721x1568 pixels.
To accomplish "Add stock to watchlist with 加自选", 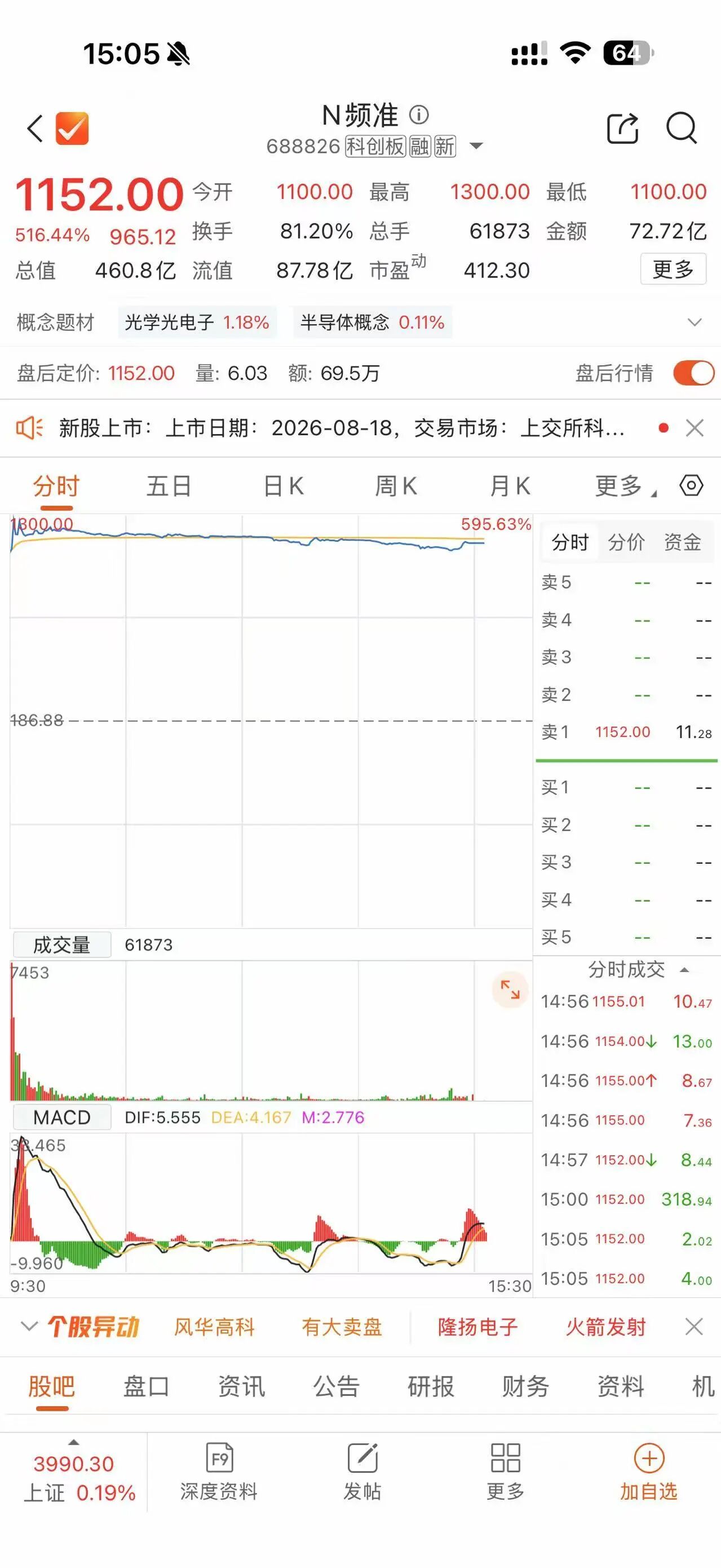I will click(649, 1473).
